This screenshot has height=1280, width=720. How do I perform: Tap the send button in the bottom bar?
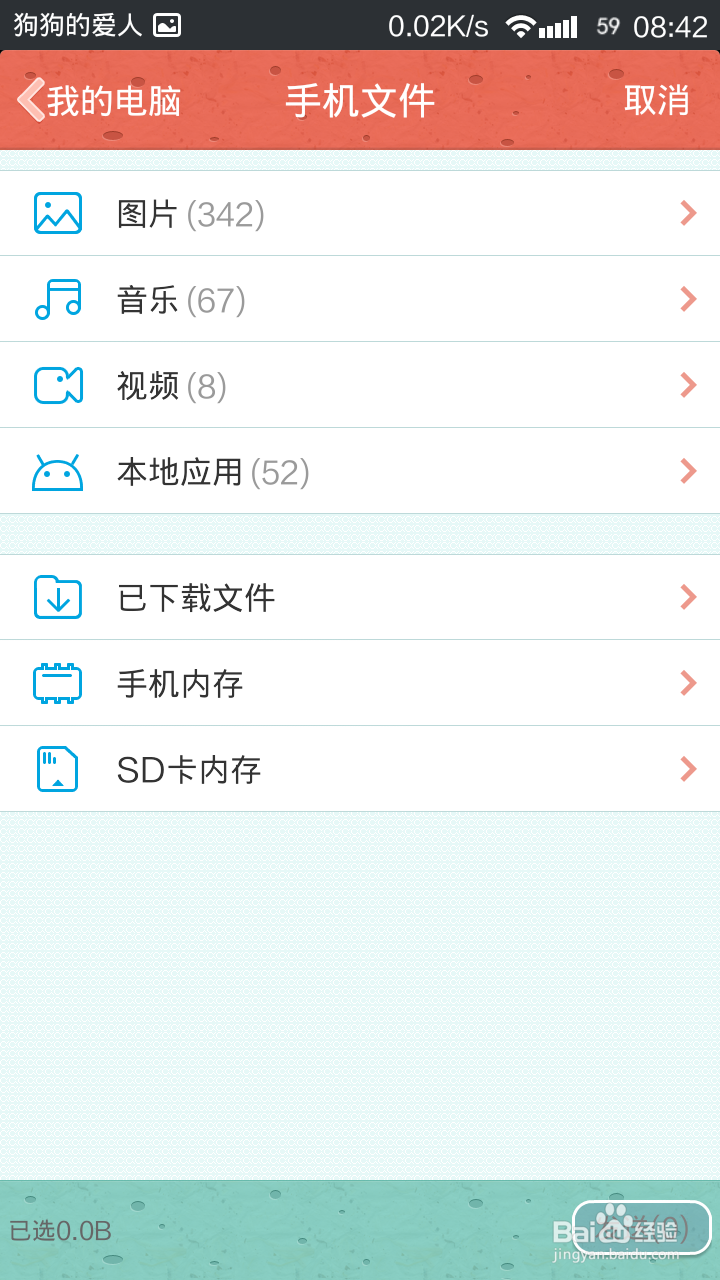point(641,1227)
